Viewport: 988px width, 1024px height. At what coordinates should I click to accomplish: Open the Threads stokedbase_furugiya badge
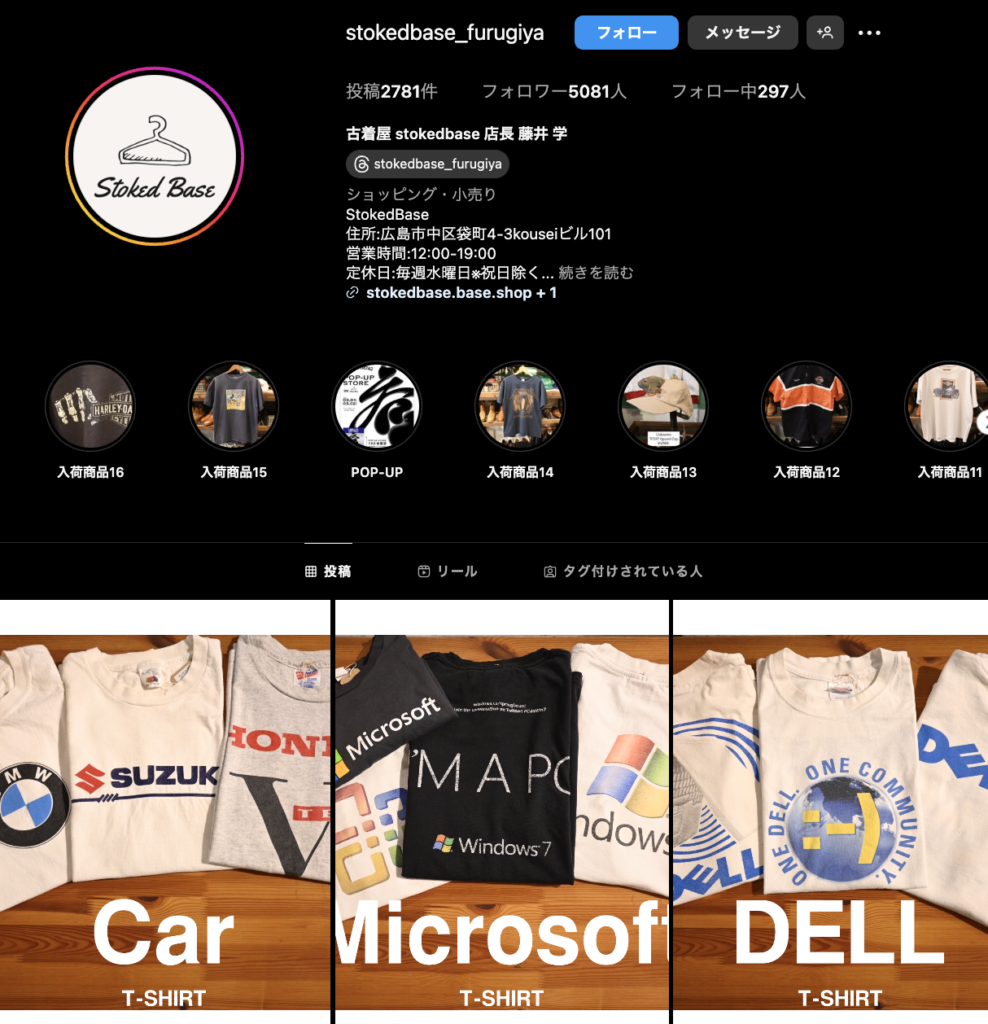click(428, 164)
